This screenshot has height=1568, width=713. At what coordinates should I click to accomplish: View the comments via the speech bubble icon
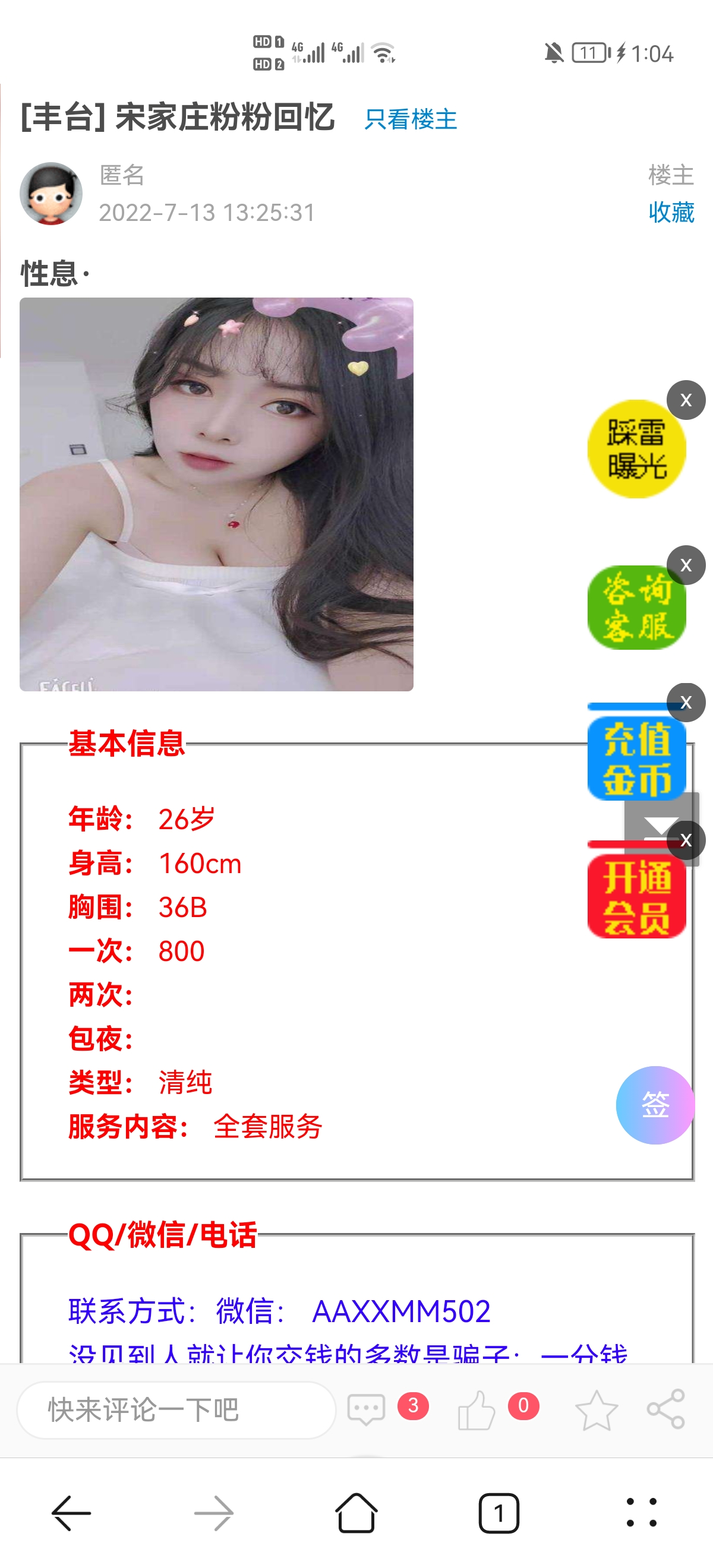[366, 1410]
